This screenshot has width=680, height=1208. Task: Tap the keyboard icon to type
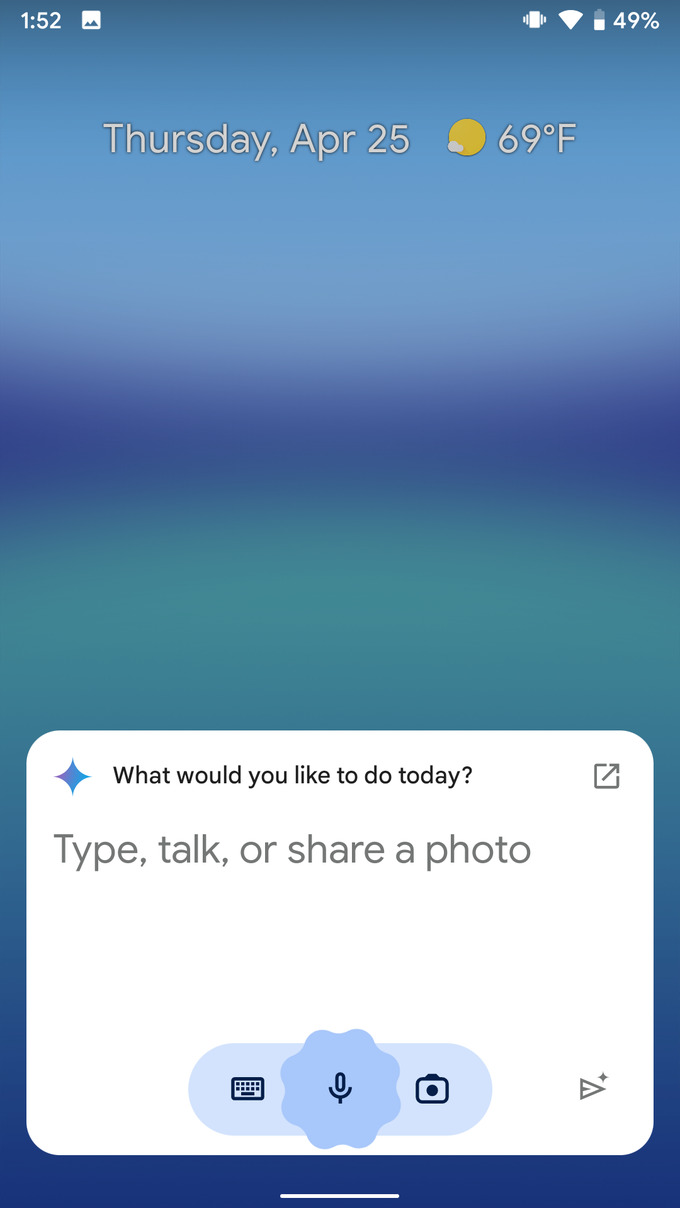248,1089
